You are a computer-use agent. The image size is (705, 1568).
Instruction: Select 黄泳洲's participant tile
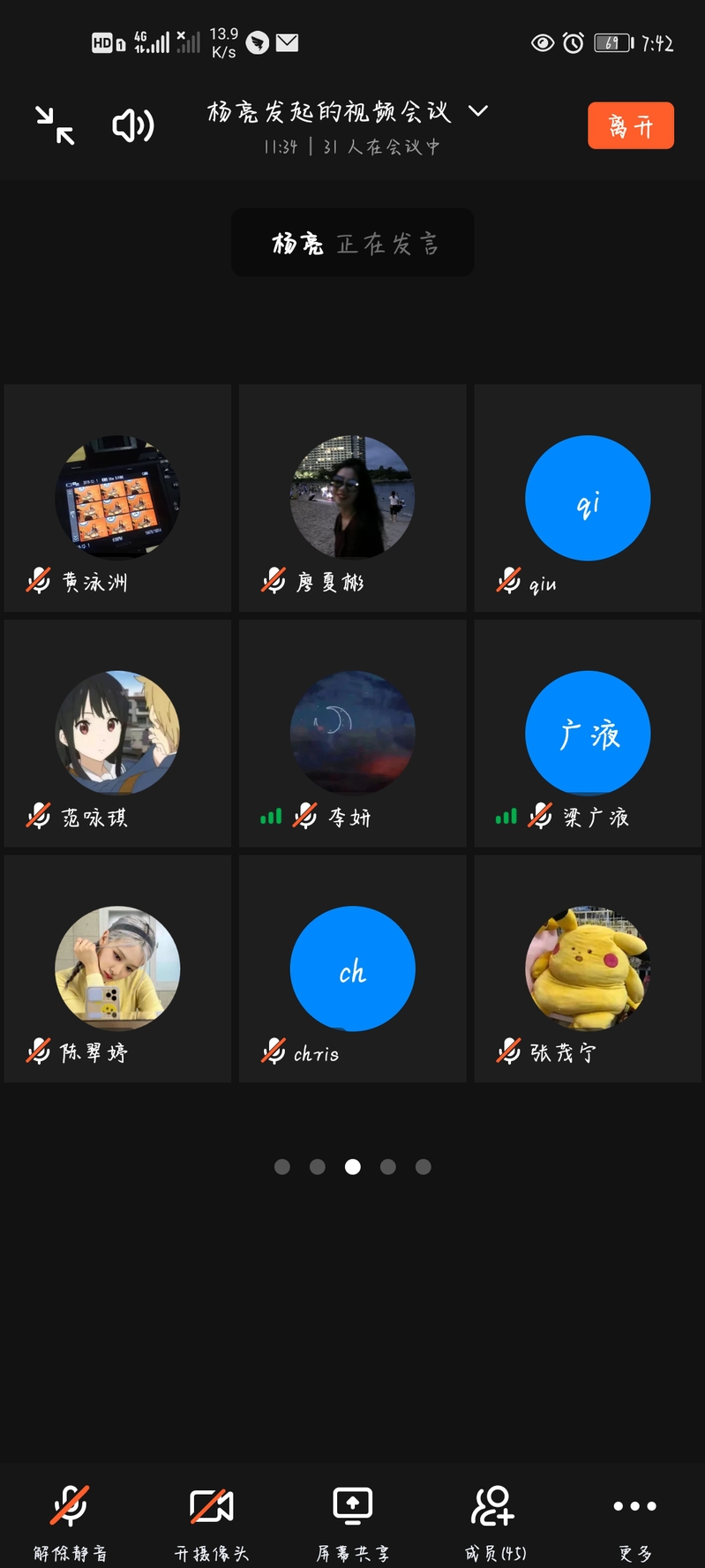click(x=117, y=498)
